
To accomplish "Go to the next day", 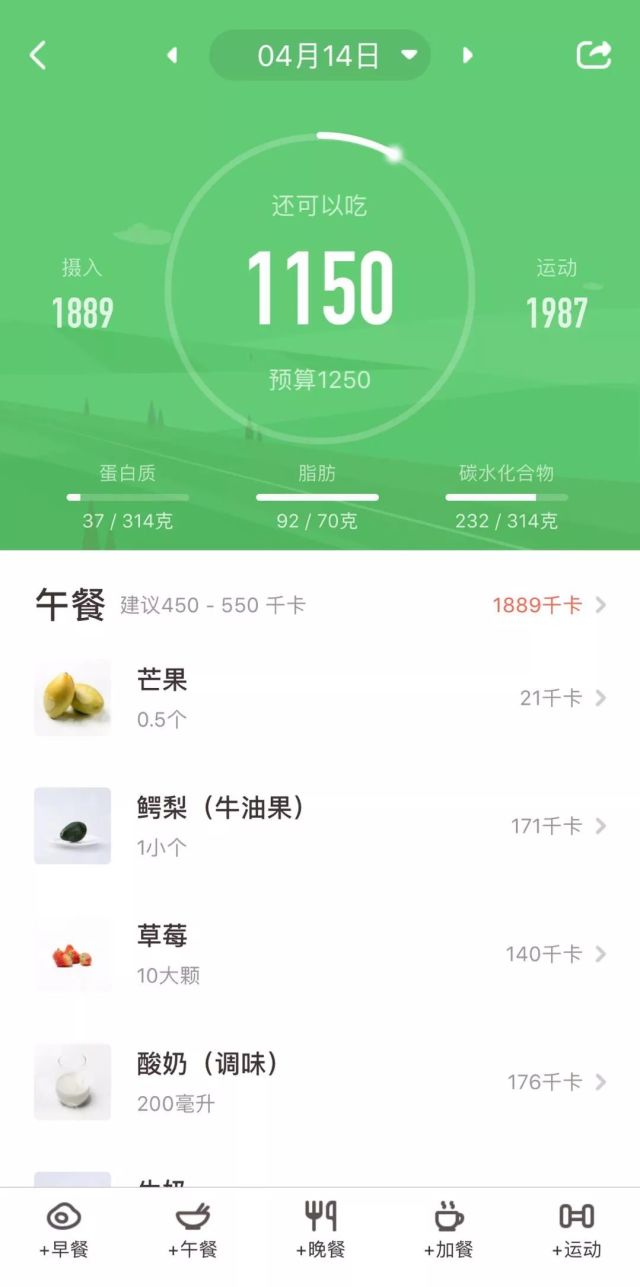I will coord(467,55).
